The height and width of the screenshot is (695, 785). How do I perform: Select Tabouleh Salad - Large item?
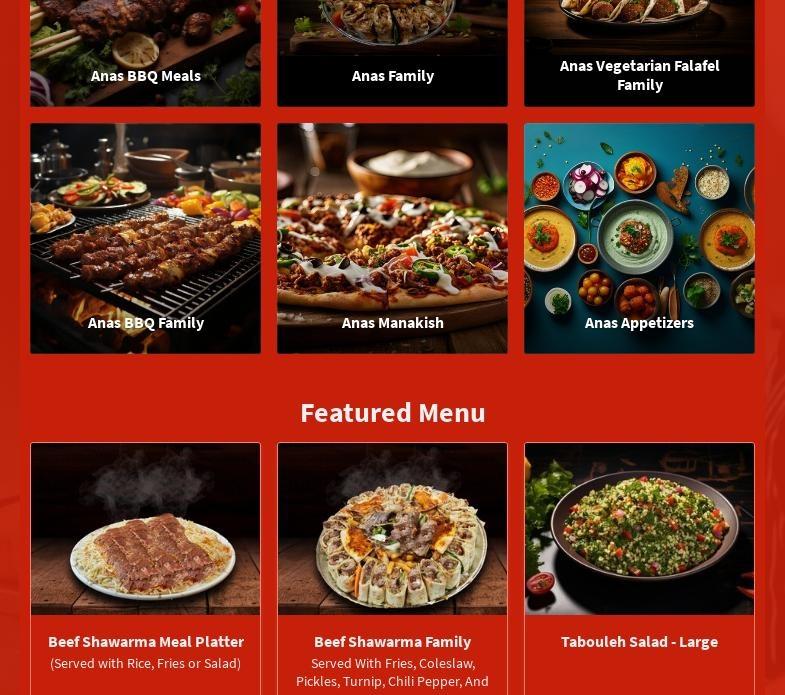pyautogui.click(x=639, y=530)
